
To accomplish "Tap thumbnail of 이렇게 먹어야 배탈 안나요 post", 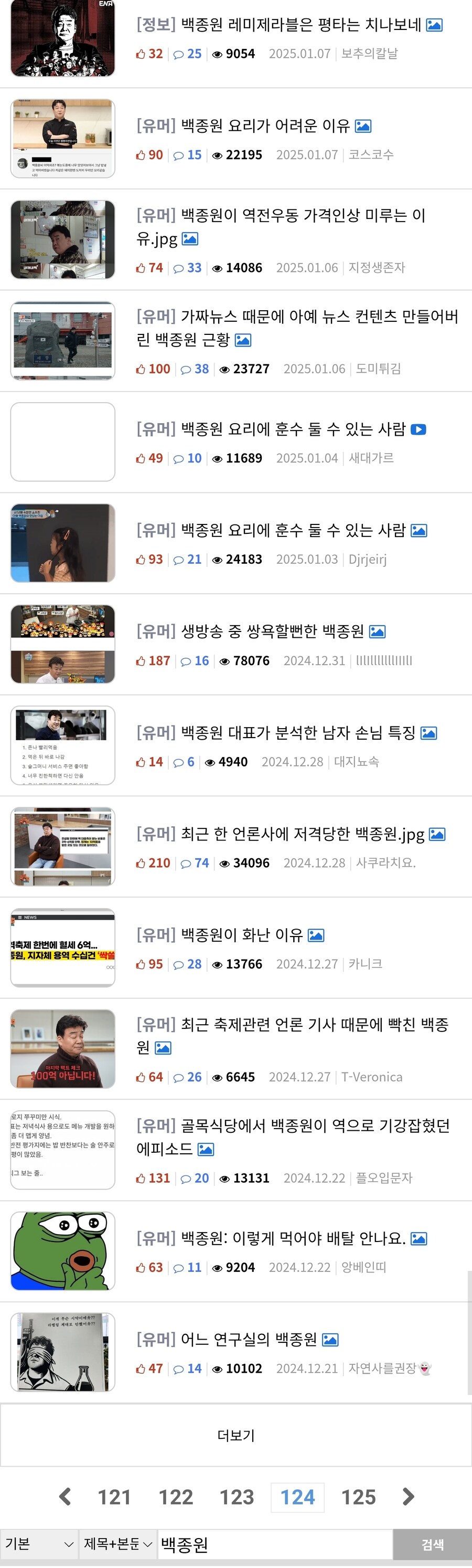I will (x=62, y=1250).
